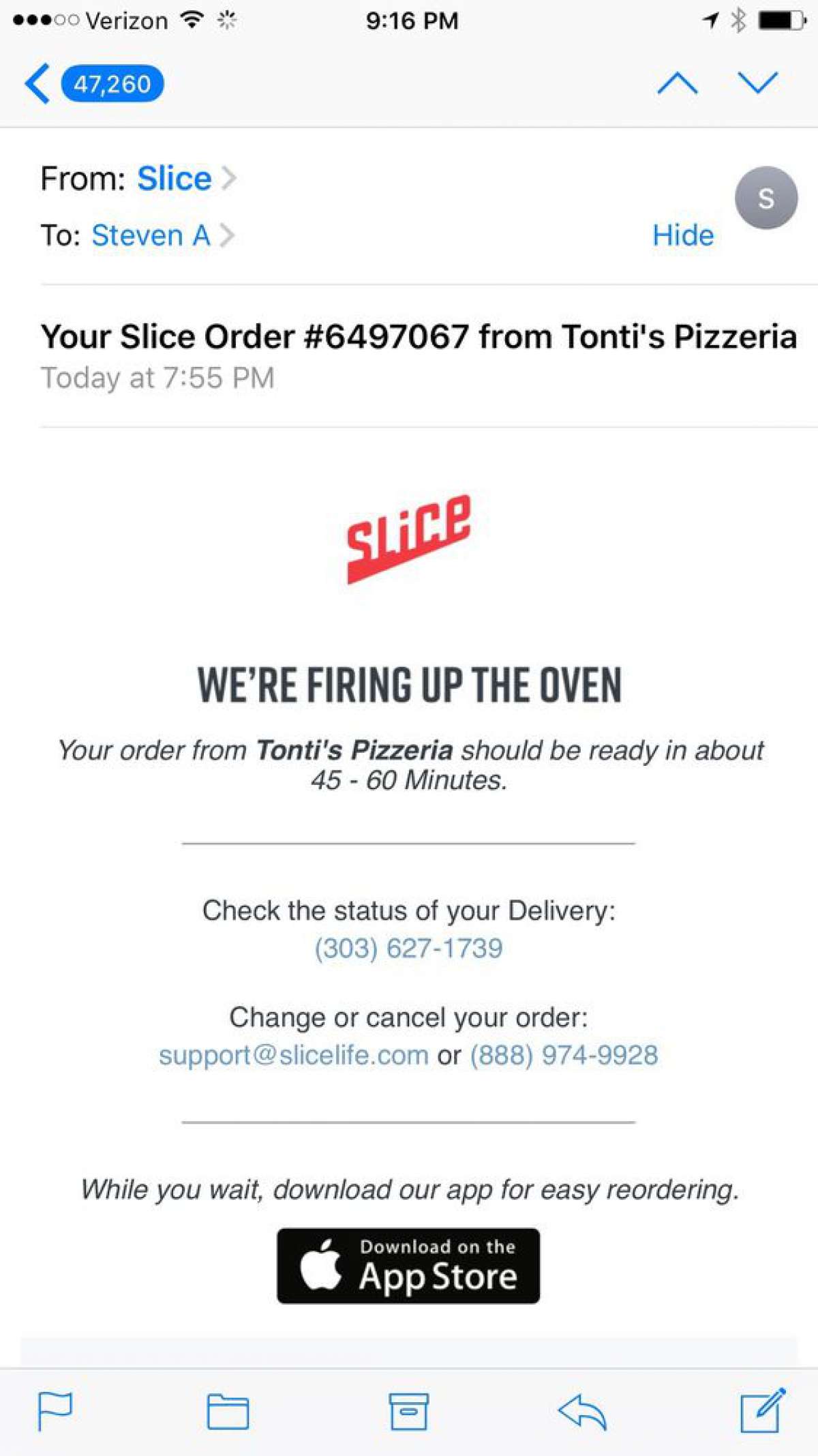Flag this email
The height and width of the screenshot is (1456, 818).
coord(55,1411)
